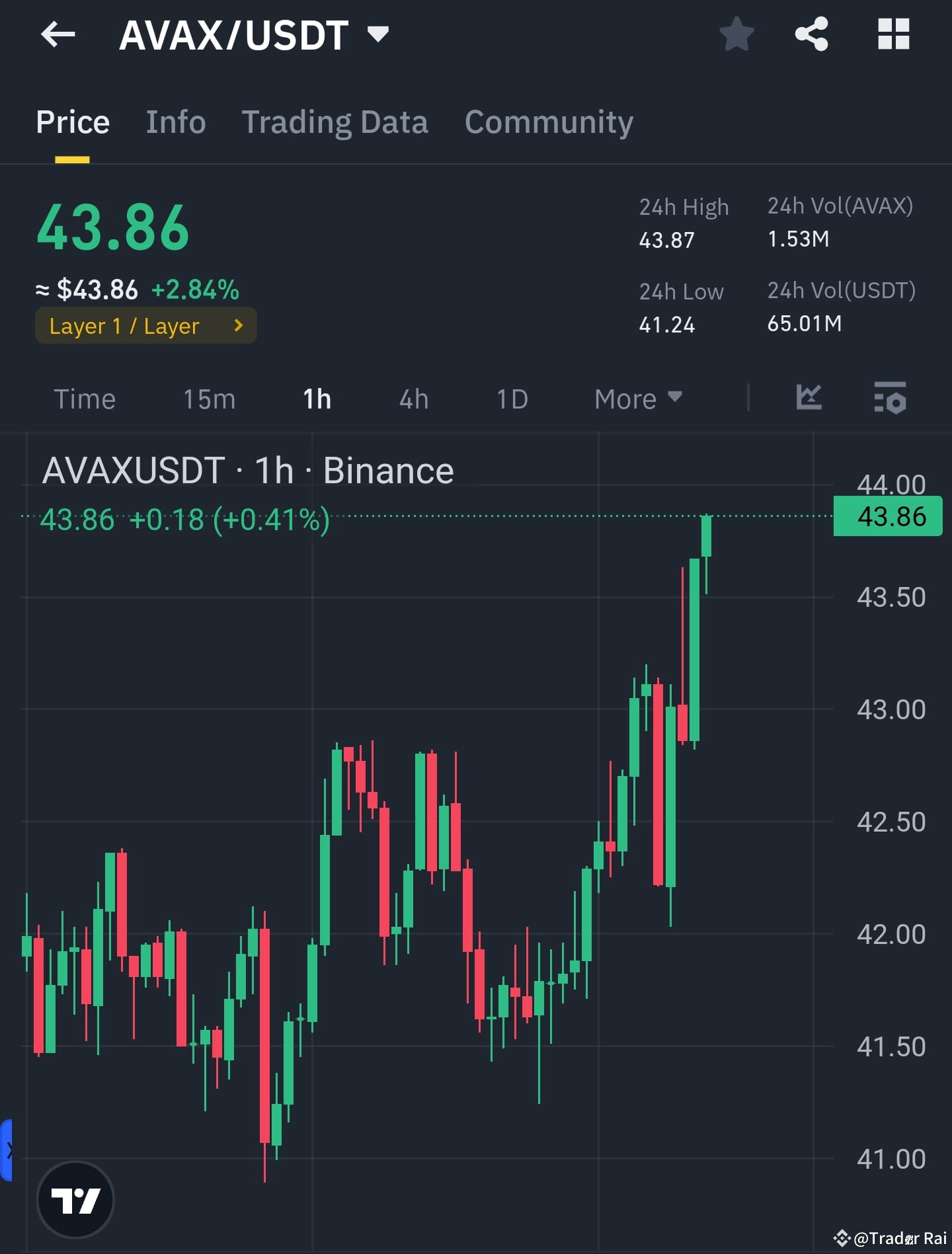952x1254 pixels.
Task: Expand the AVAX/USDT pair selector dropdown
Action: 377,35
